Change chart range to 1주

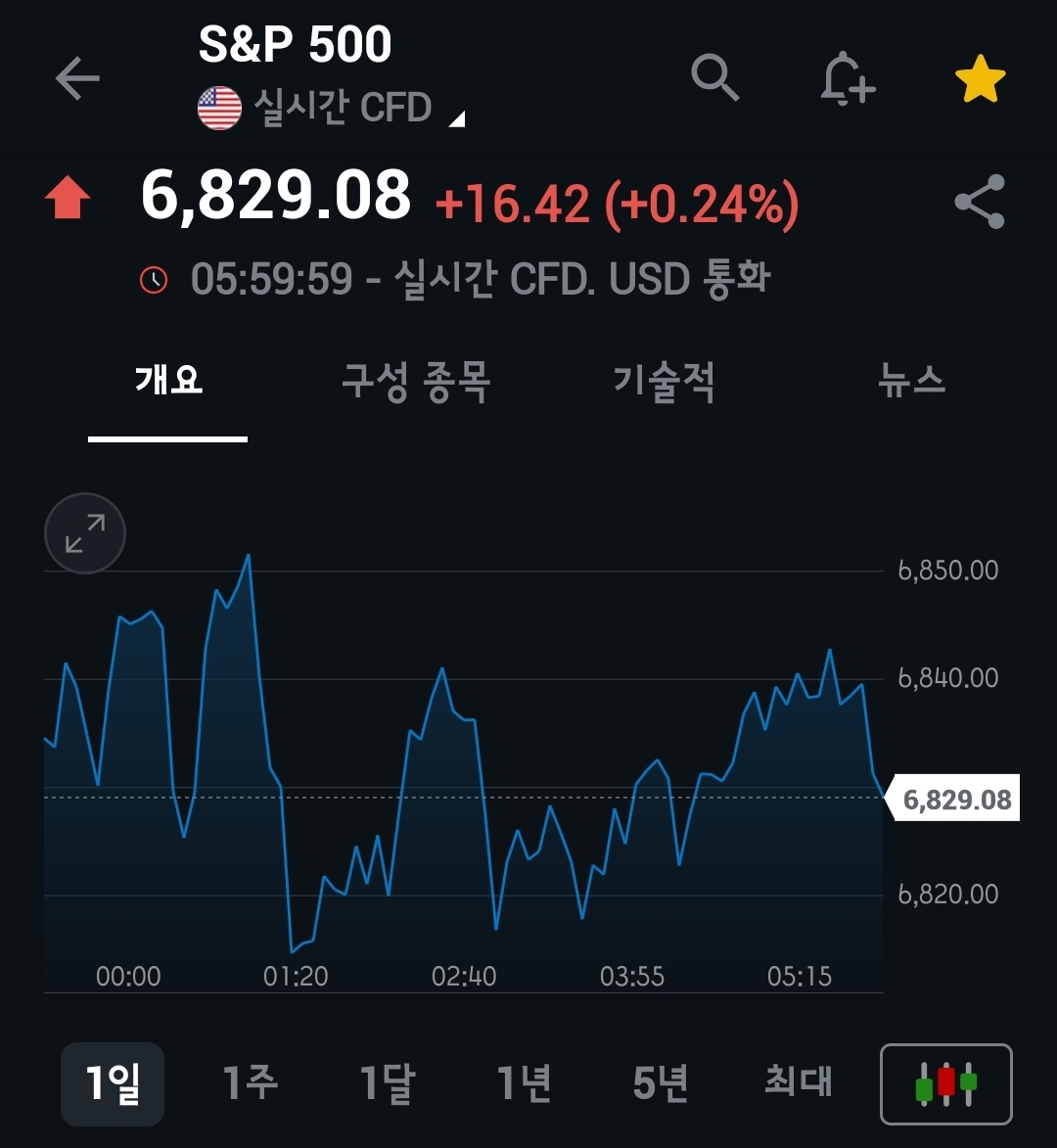pos(250,1083)
